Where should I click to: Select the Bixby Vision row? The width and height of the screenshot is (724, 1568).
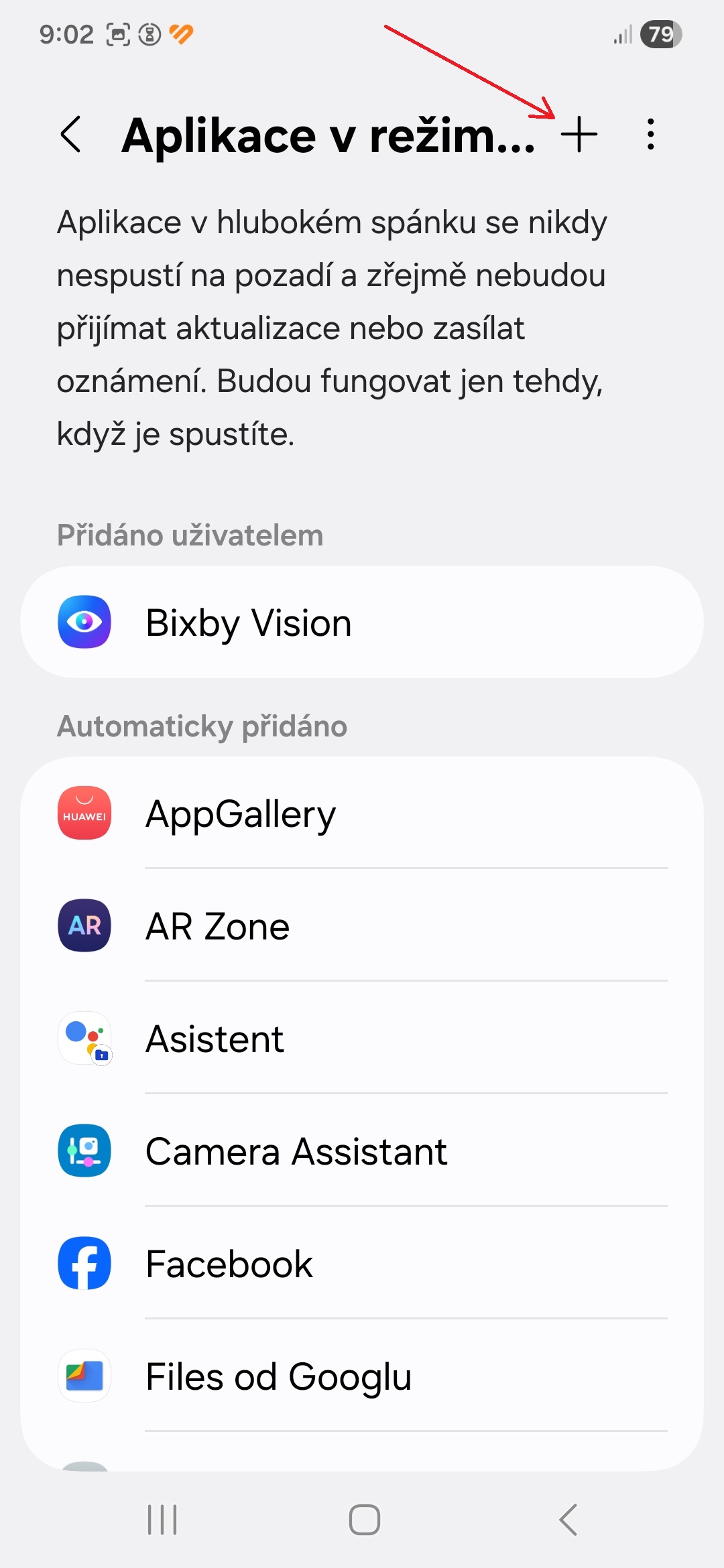[x=362, y=623]
